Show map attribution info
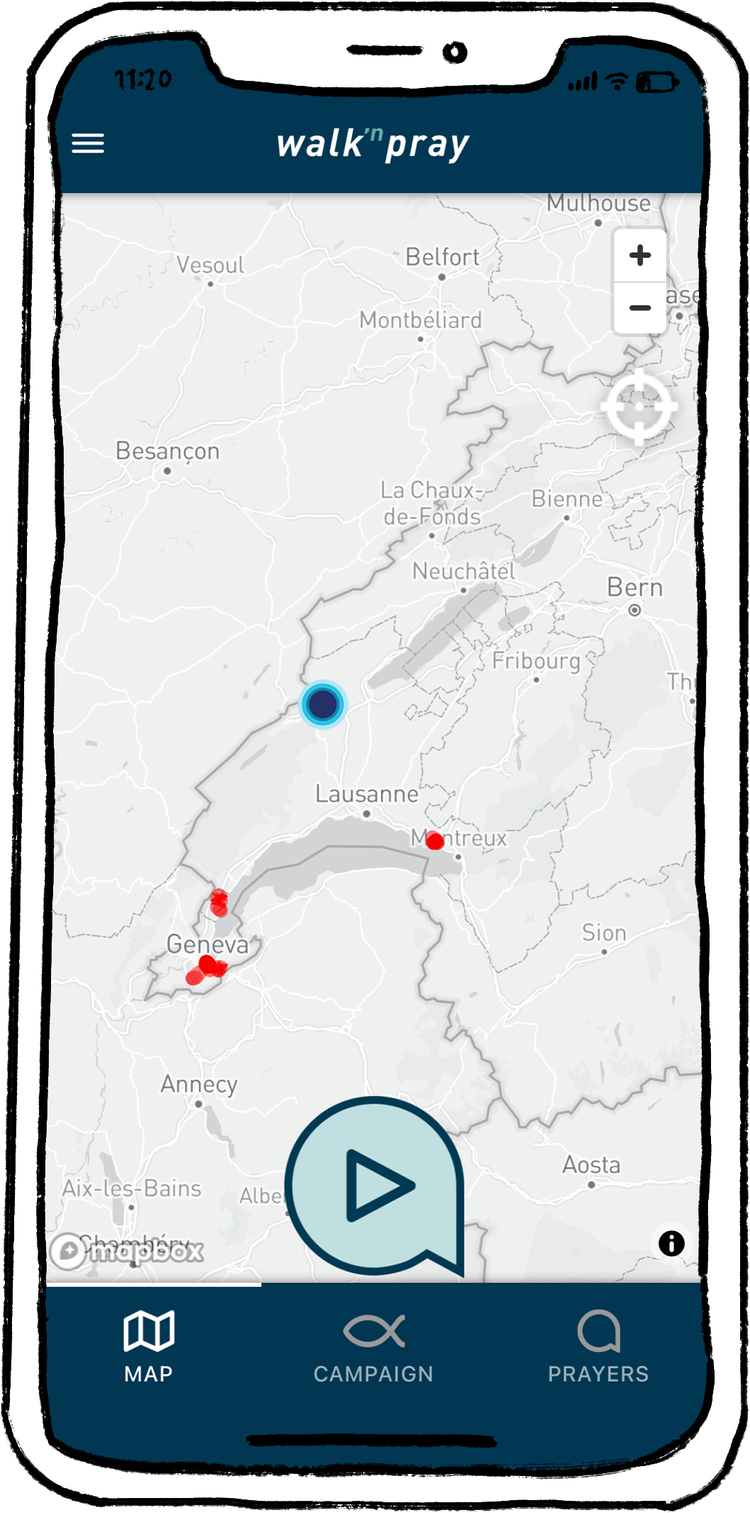The height and width of the screenshot is (1513, 750). pos(671,1243)
